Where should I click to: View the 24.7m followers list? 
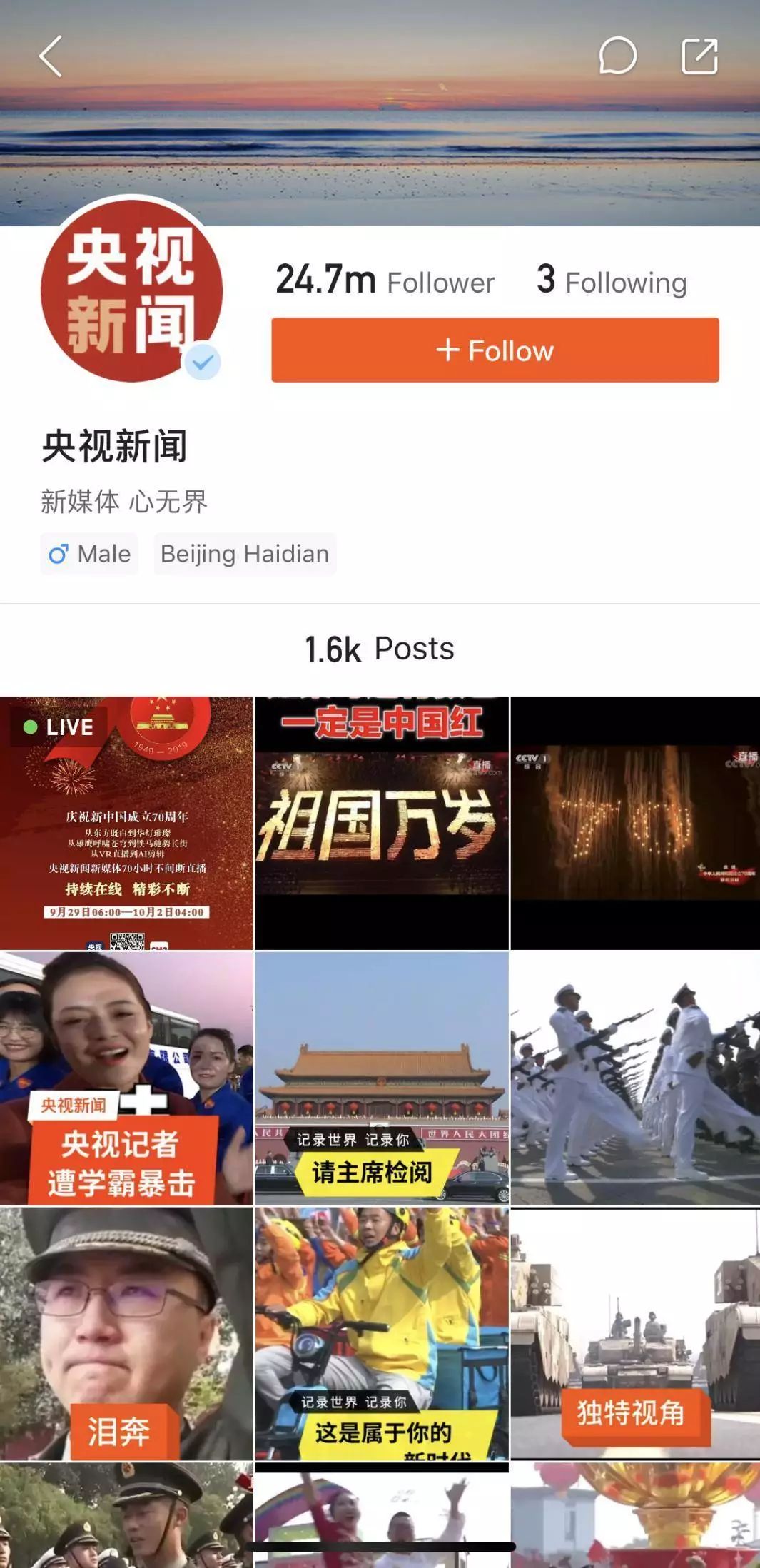point(385,280)
